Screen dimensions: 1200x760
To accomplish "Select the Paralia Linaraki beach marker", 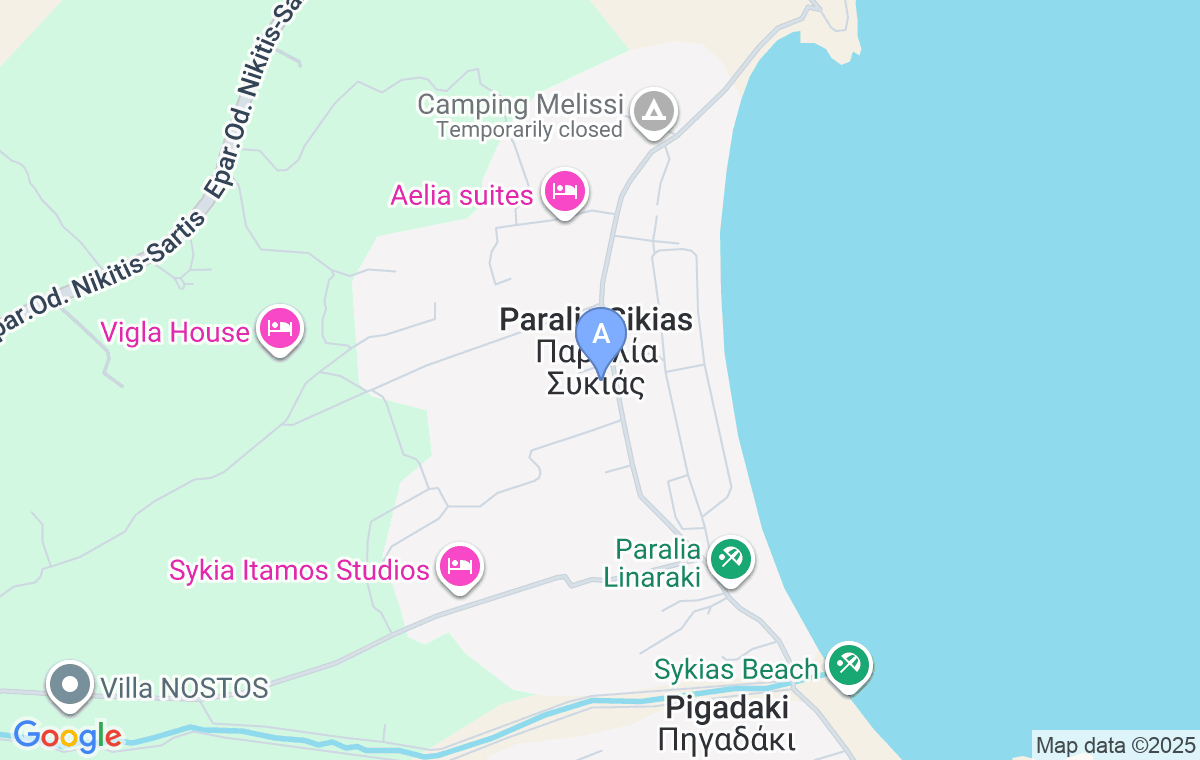I will click(730, 559).
